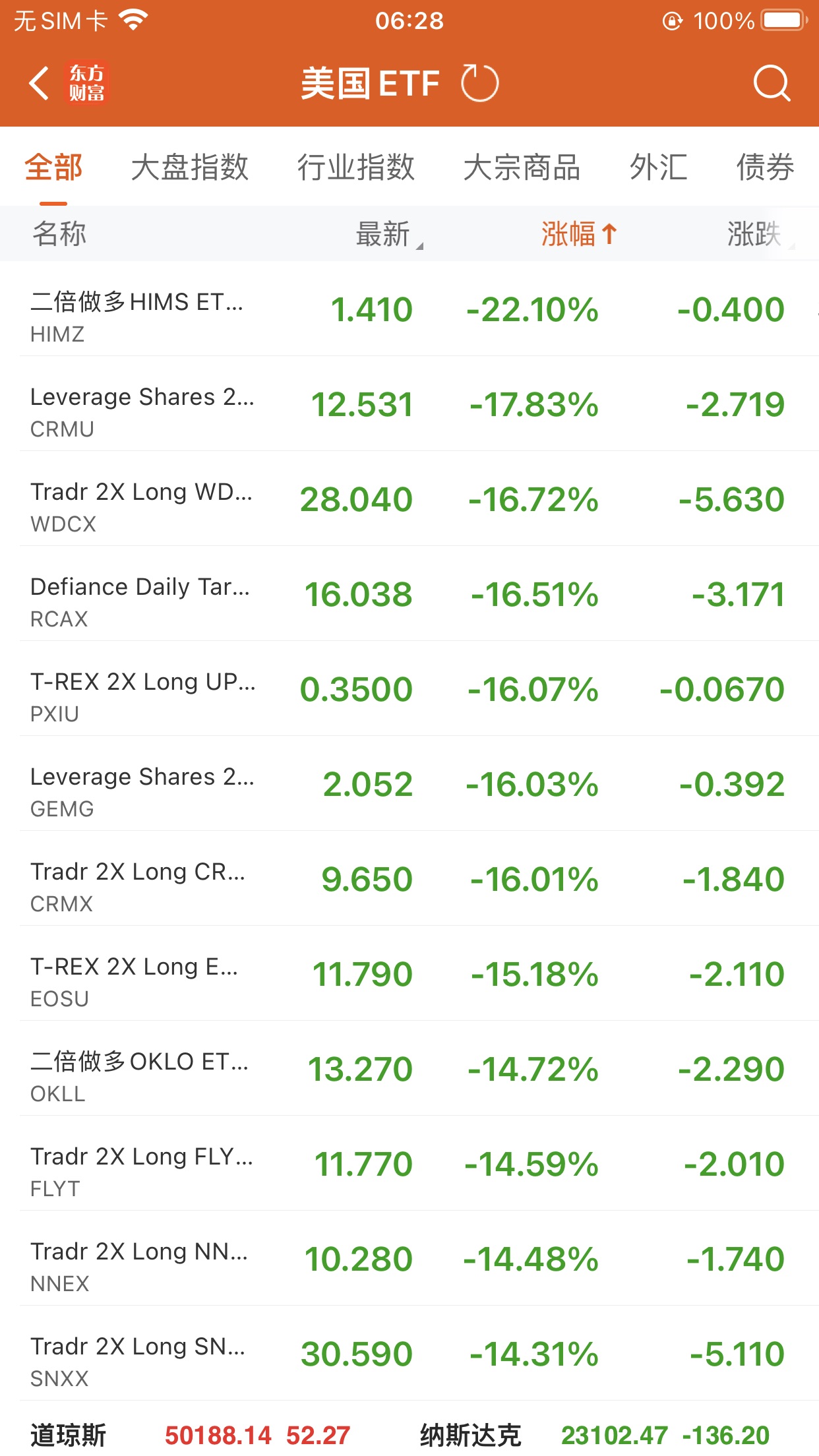Open PXIU quote details

pyautogui.click(x=409, y=689)
